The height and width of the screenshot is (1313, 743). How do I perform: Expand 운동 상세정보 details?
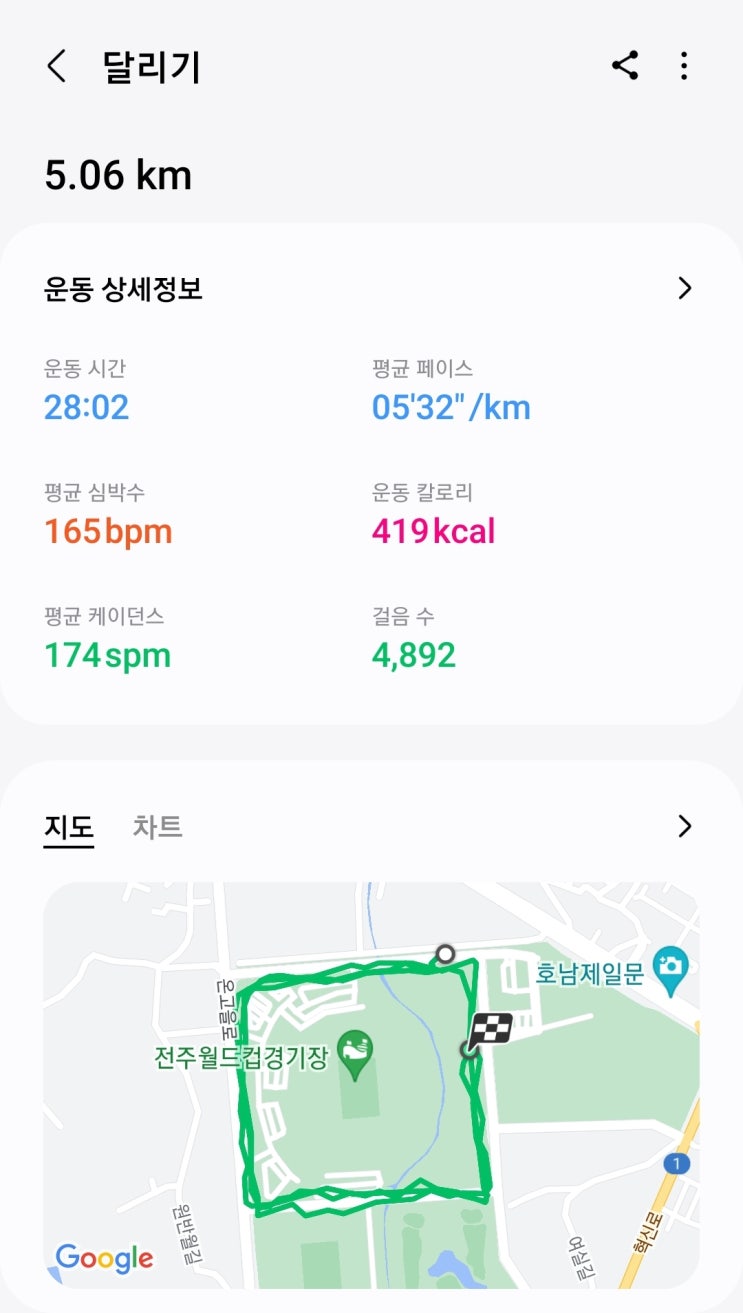(685, 289)
